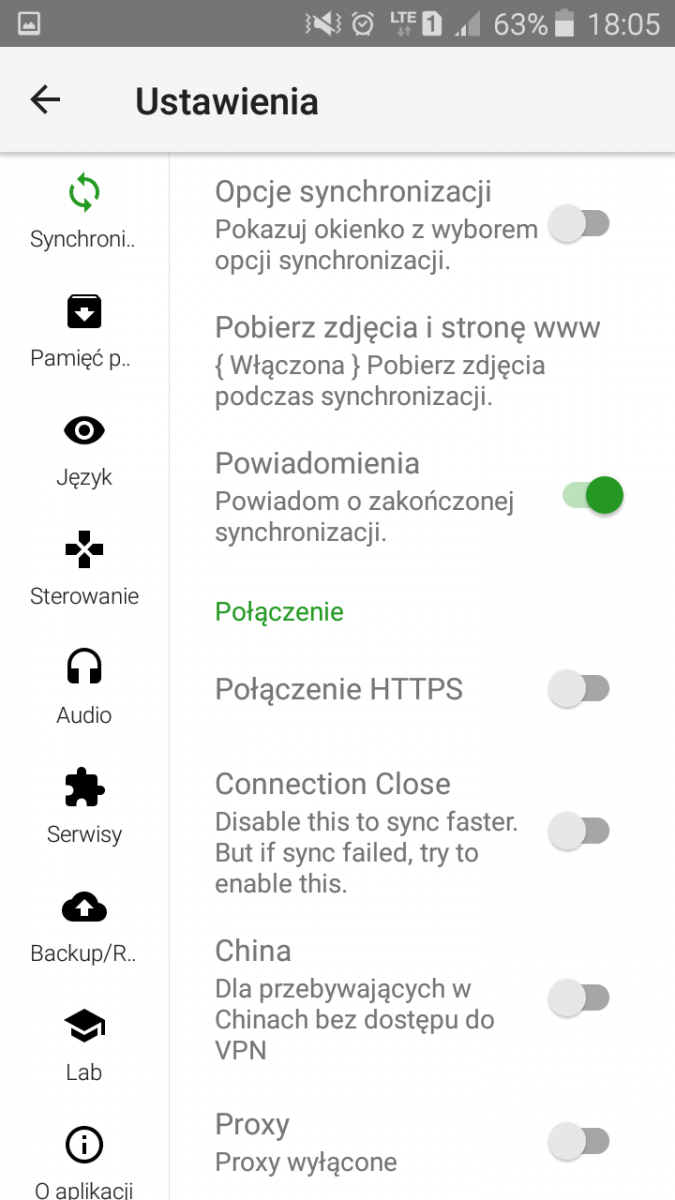675x1200 pixels.
Task: Enable the Proxy switch
Action: coord(580,1141)
